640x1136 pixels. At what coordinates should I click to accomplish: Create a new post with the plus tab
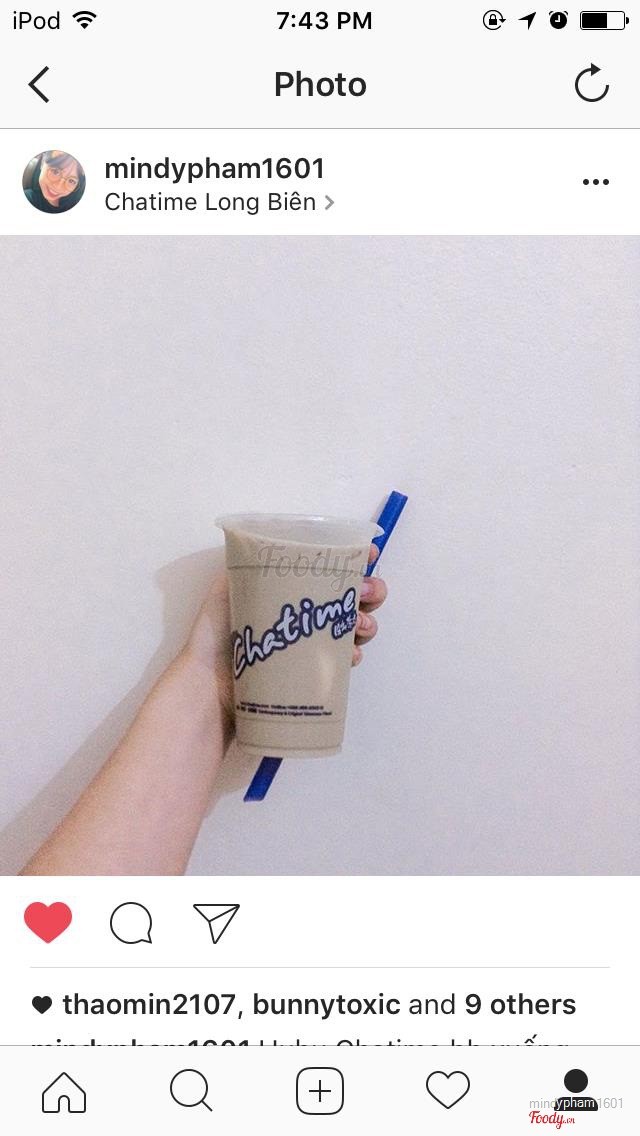[320, 1091]
